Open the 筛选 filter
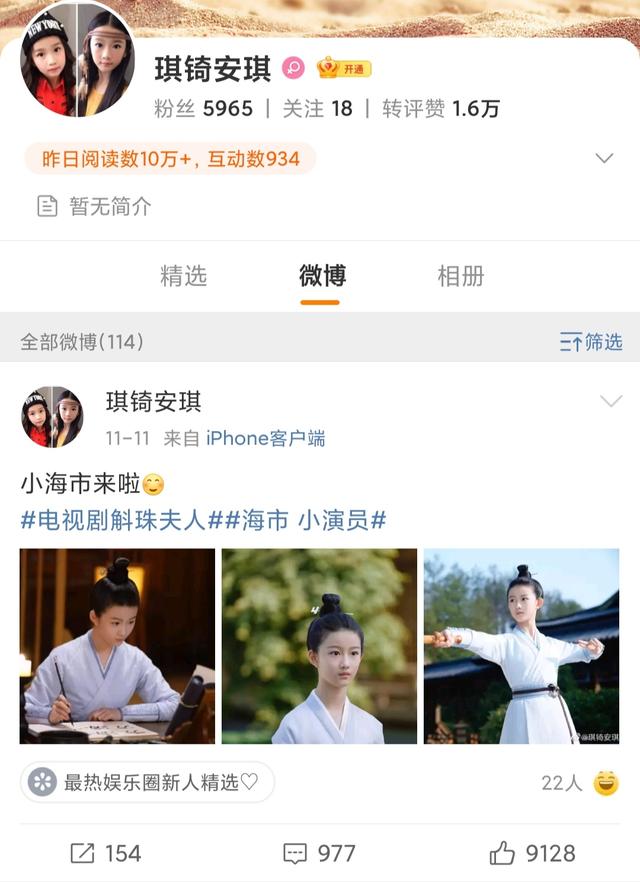Viewport: 640px width, 882px height. click(x=591, y=342)
